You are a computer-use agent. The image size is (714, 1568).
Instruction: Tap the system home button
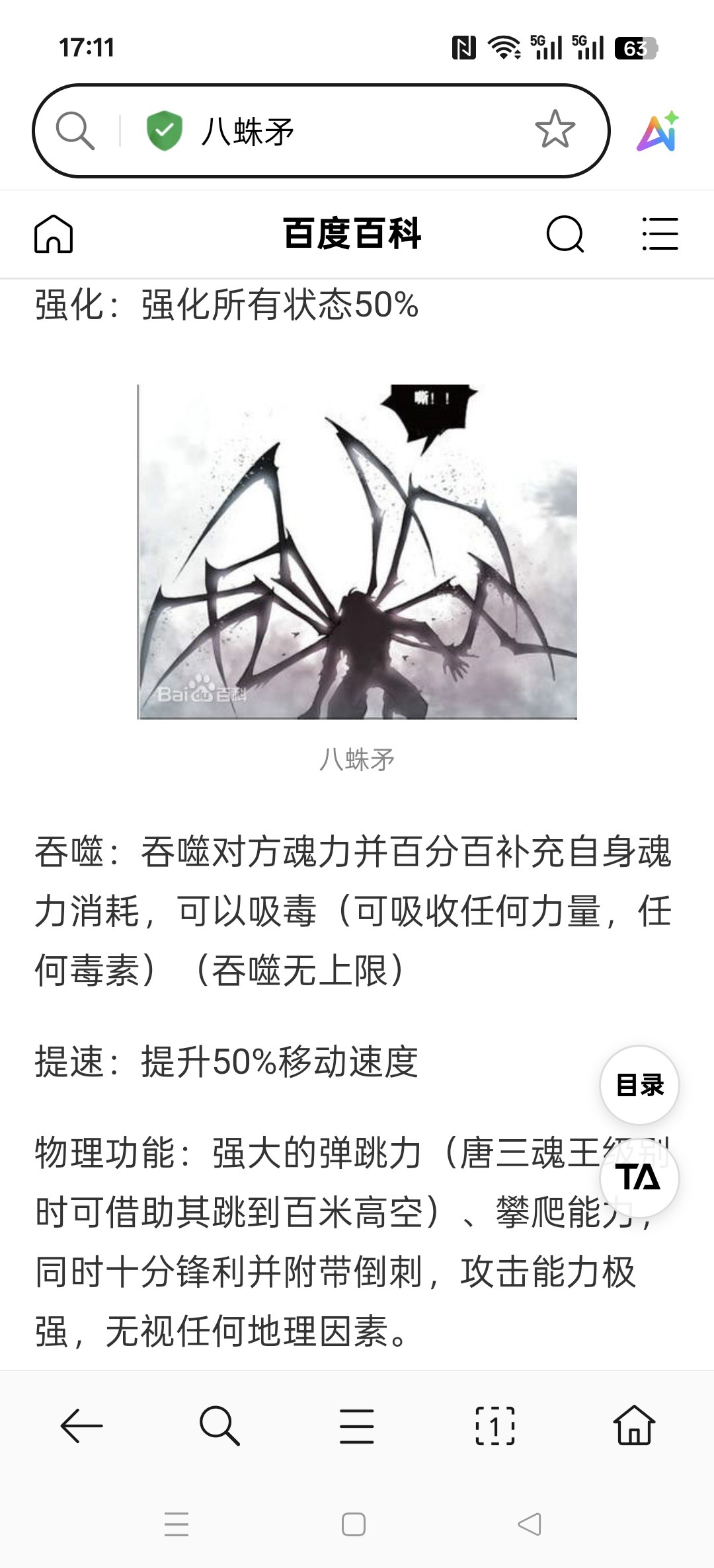(354, 1524)
